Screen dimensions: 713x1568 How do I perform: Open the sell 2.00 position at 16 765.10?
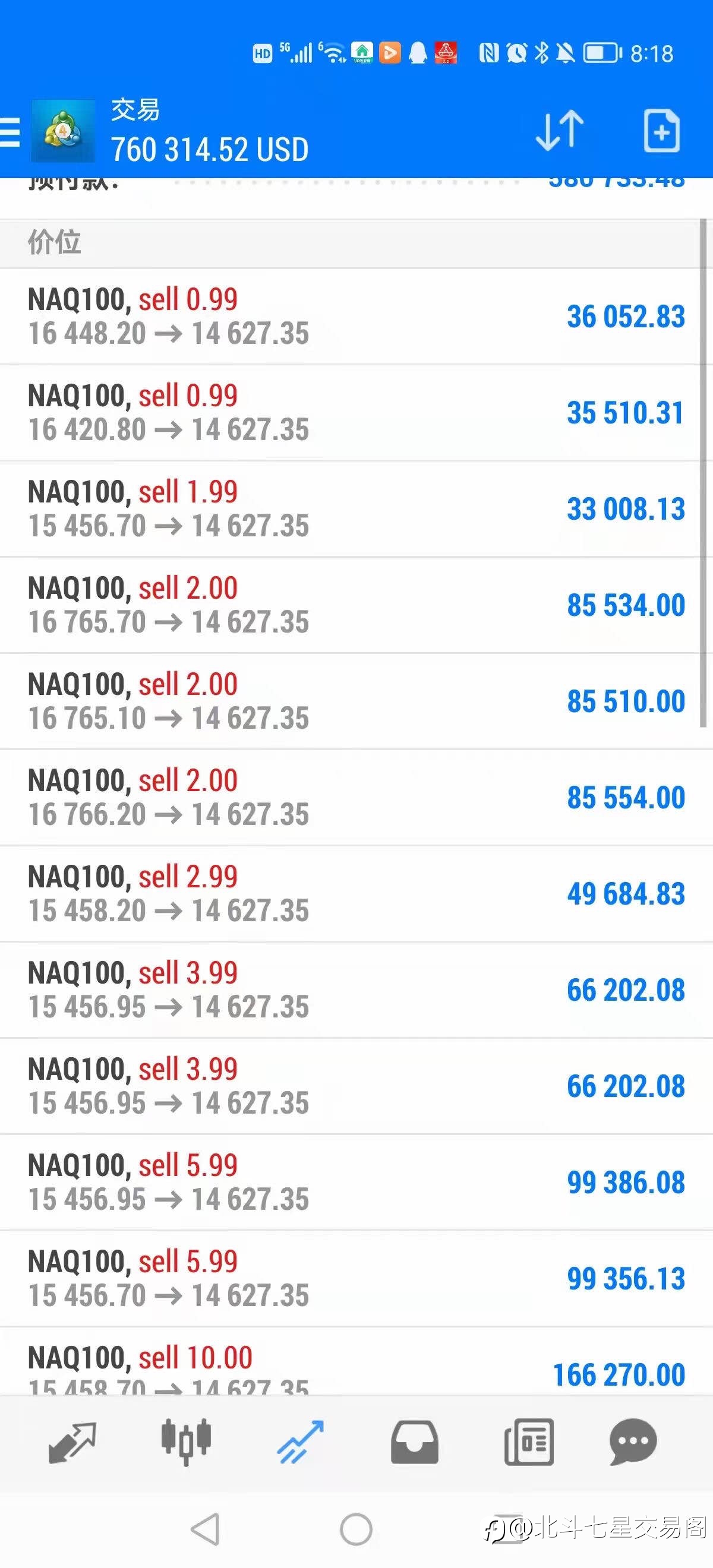356,701
